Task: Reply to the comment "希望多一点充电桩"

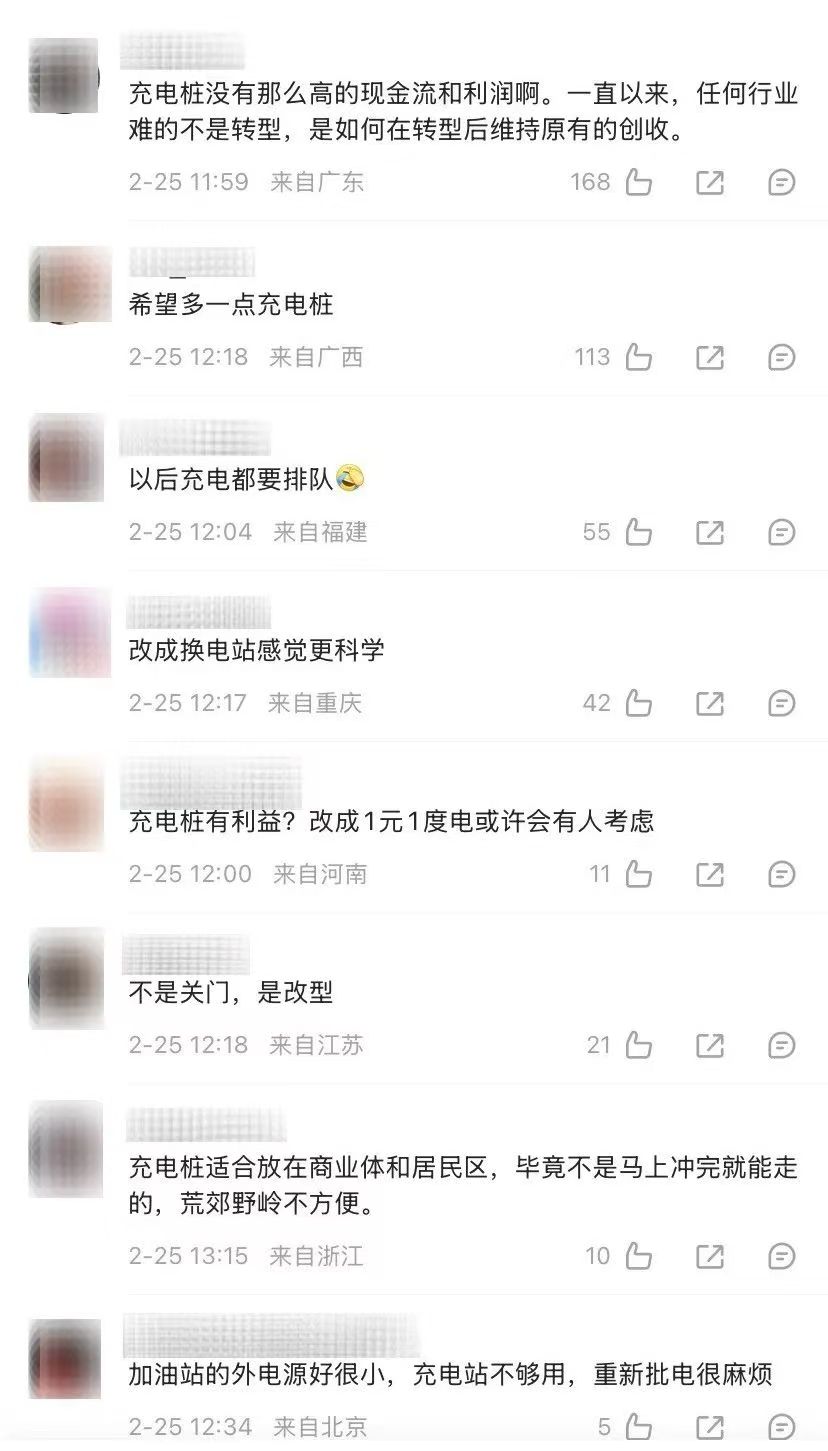Action: tap(782, 358)
